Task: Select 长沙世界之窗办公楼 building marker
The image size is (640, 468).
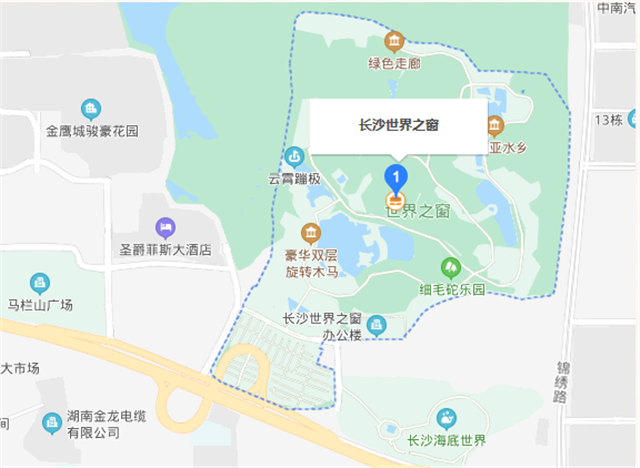Action: [377, 324]
